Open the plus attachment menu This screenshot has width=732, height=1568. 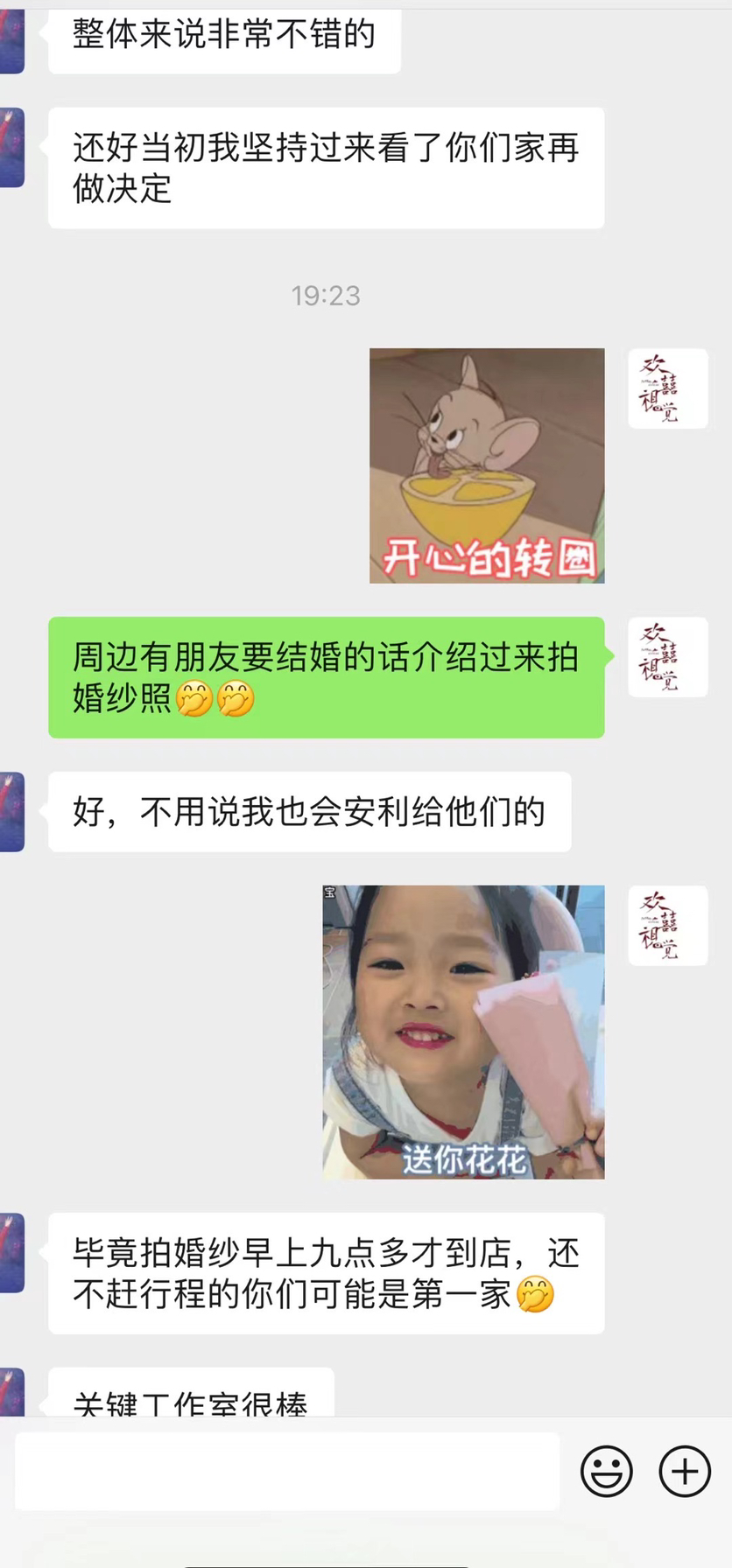(685, 1471)
